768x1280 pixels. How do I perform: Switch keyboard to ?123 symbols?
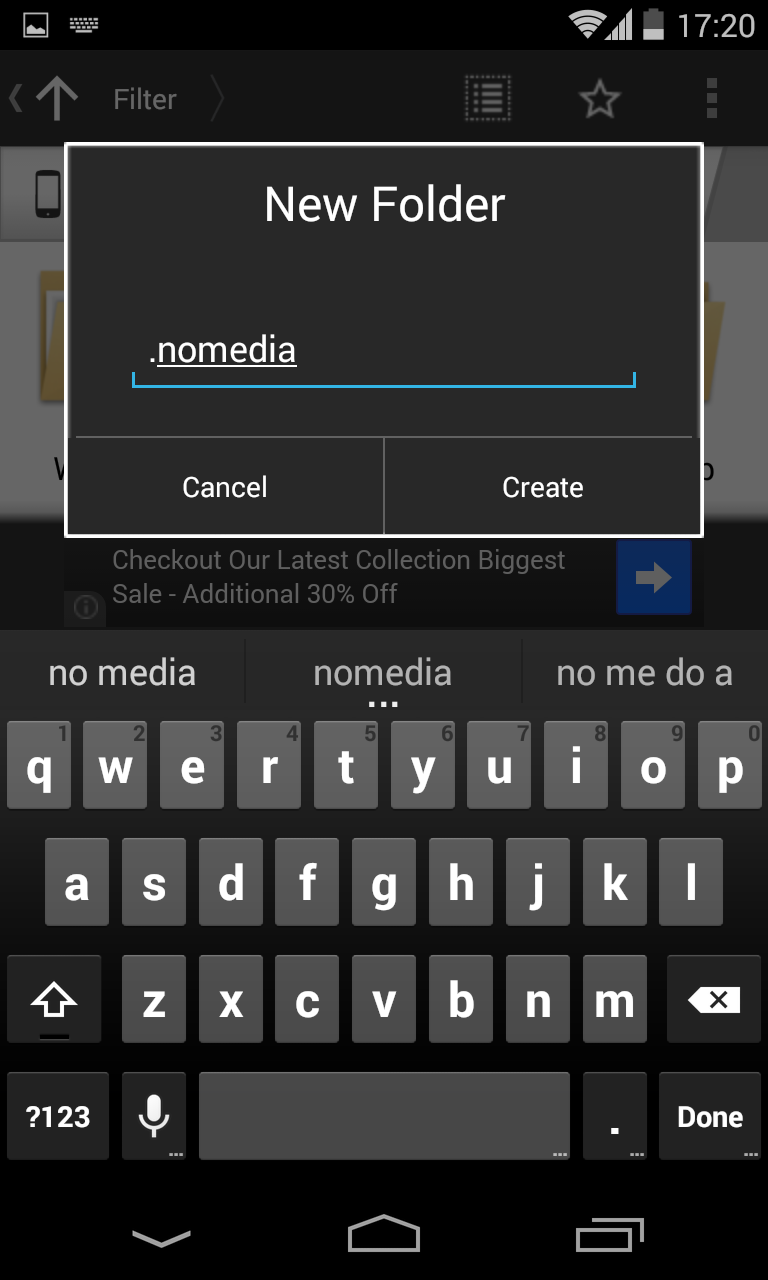58,1116
